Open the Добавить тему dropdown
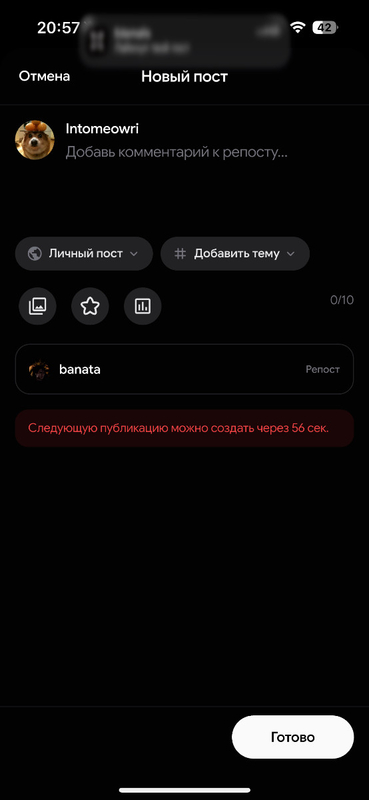 point(235,254)
